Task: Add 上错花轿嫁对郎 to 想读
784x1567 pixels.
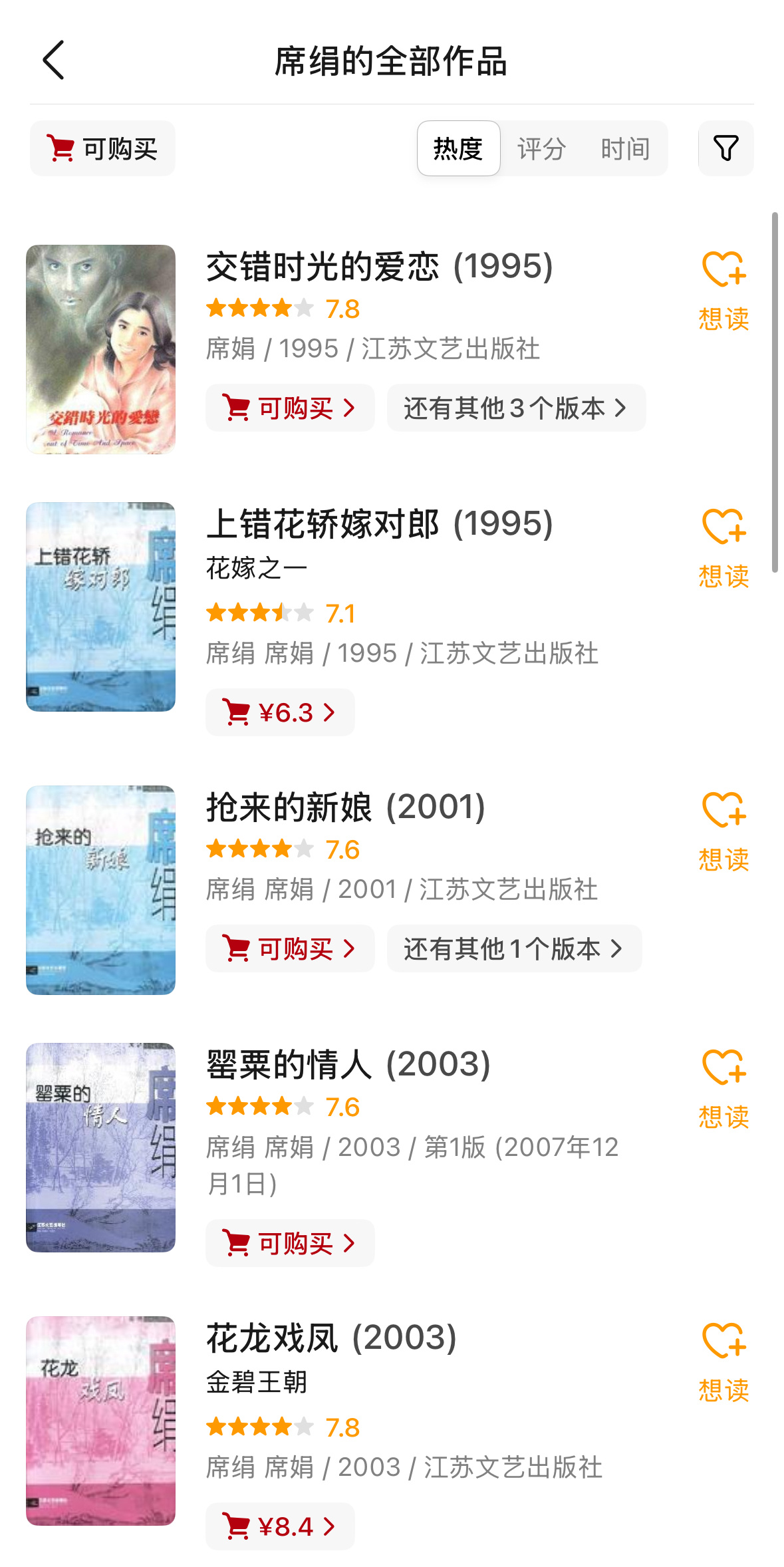Action: (x=723, y=547)
